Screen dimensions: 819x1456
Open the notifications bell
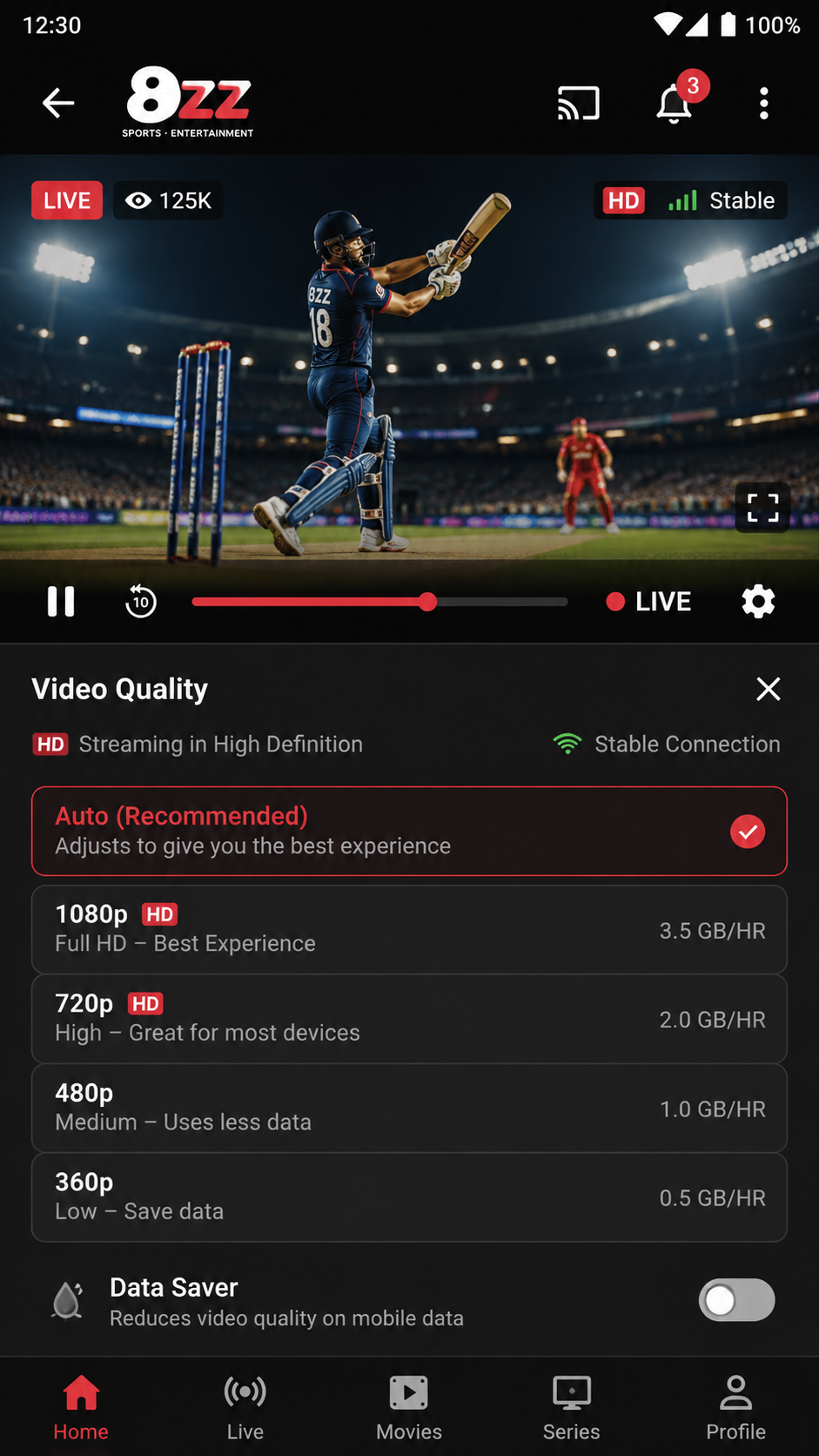[x=674, y=104]
